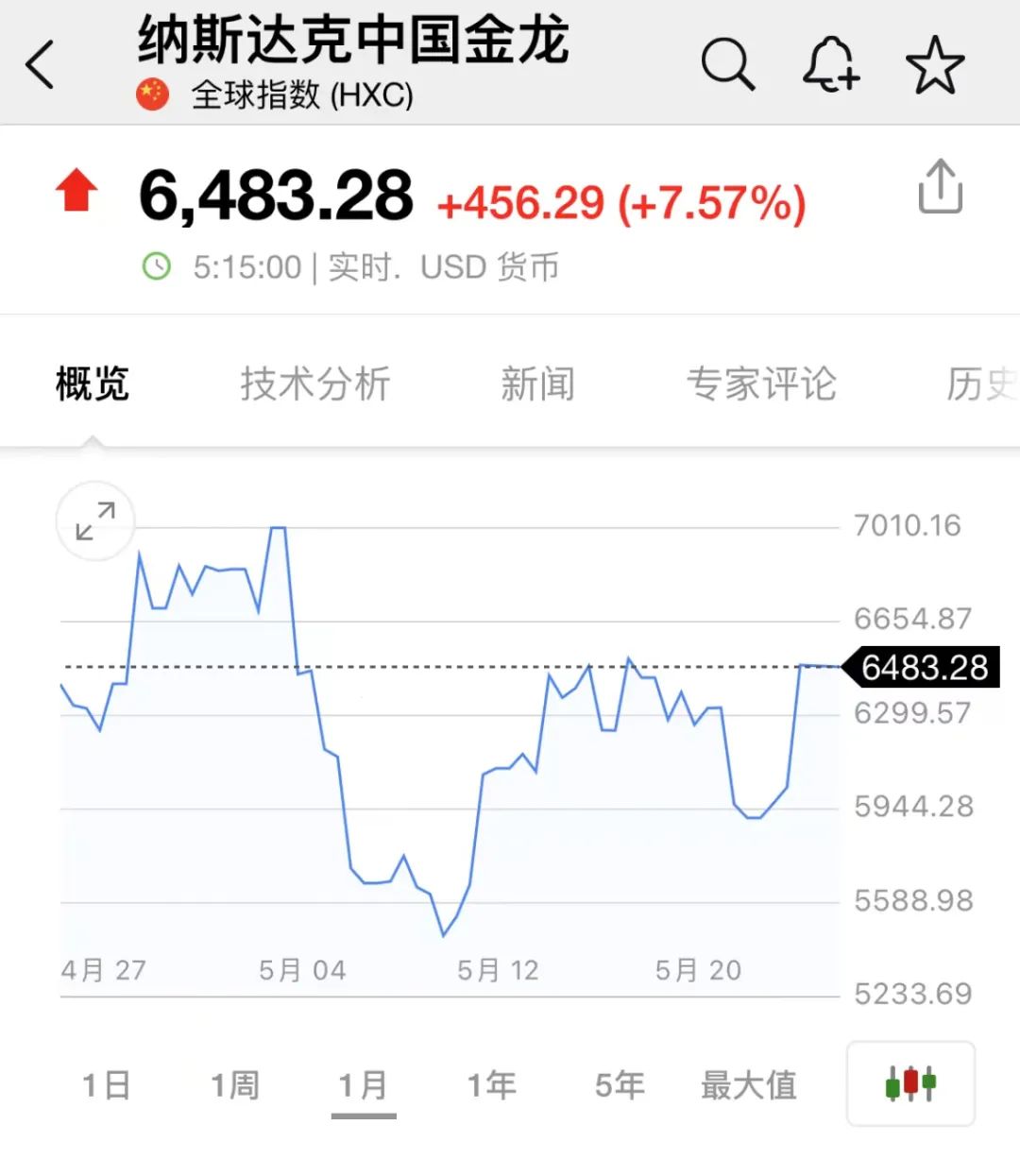
Task: Open the partly visible 历史 tab
Action: 980,384
